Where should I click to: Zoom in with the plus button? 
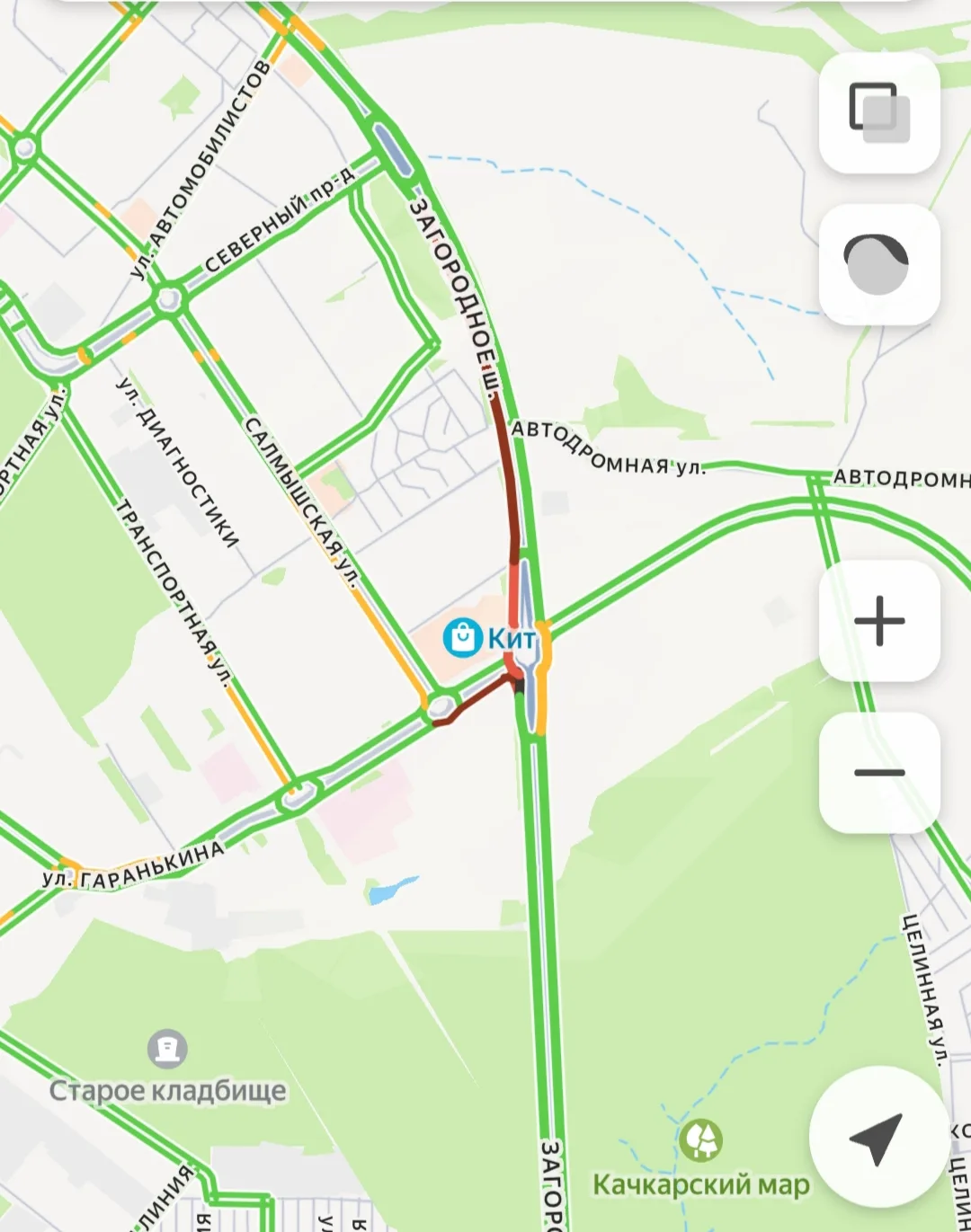pos(879,621)
